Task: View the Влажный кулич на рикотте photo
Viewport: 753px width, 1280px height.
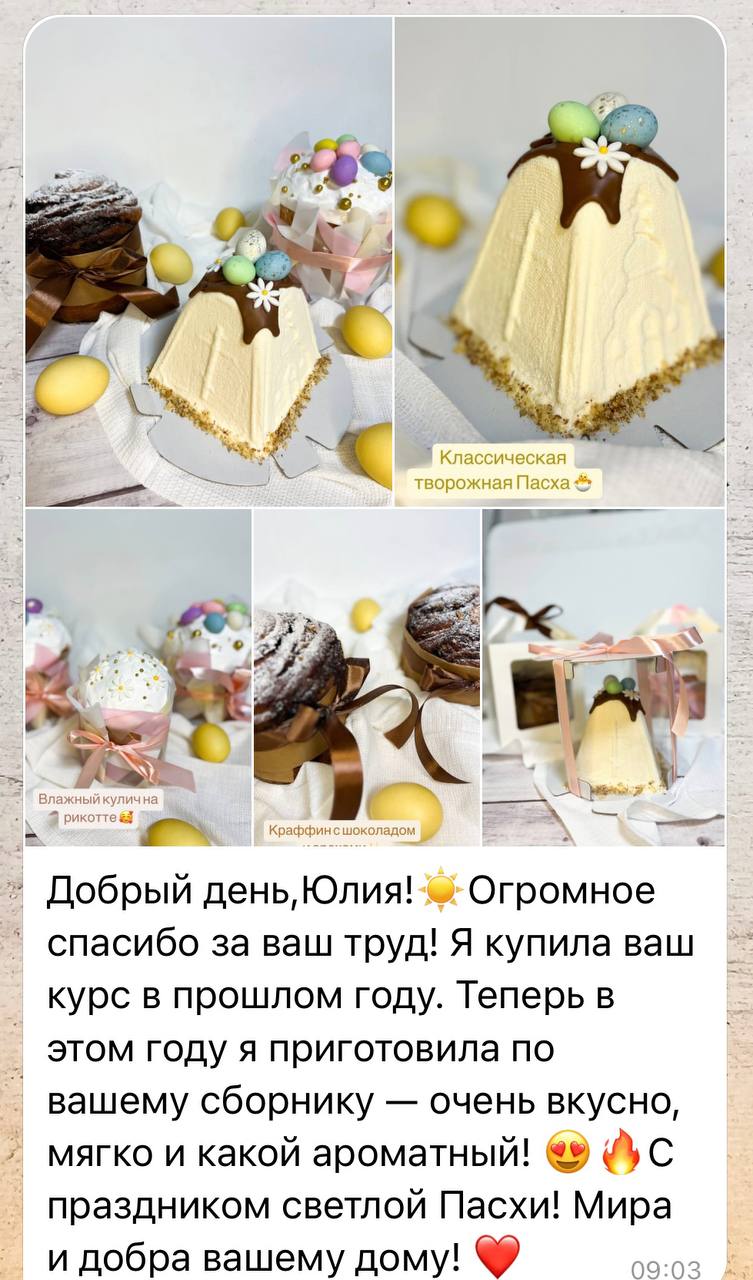Action: click(x=138, y=677)
